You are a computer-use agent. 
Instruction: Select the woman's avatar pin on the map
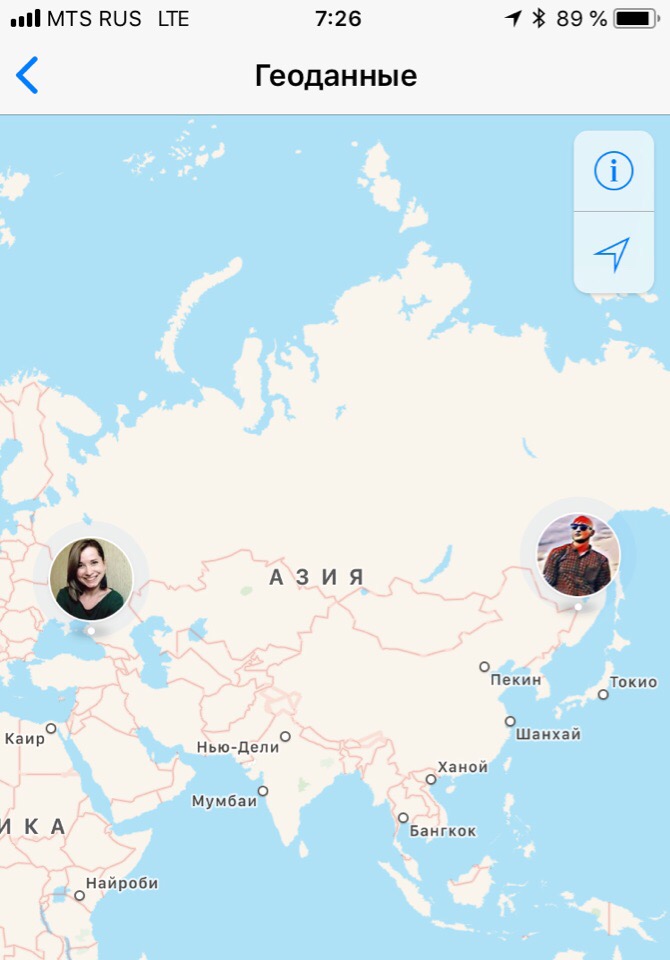coord(91,579)
